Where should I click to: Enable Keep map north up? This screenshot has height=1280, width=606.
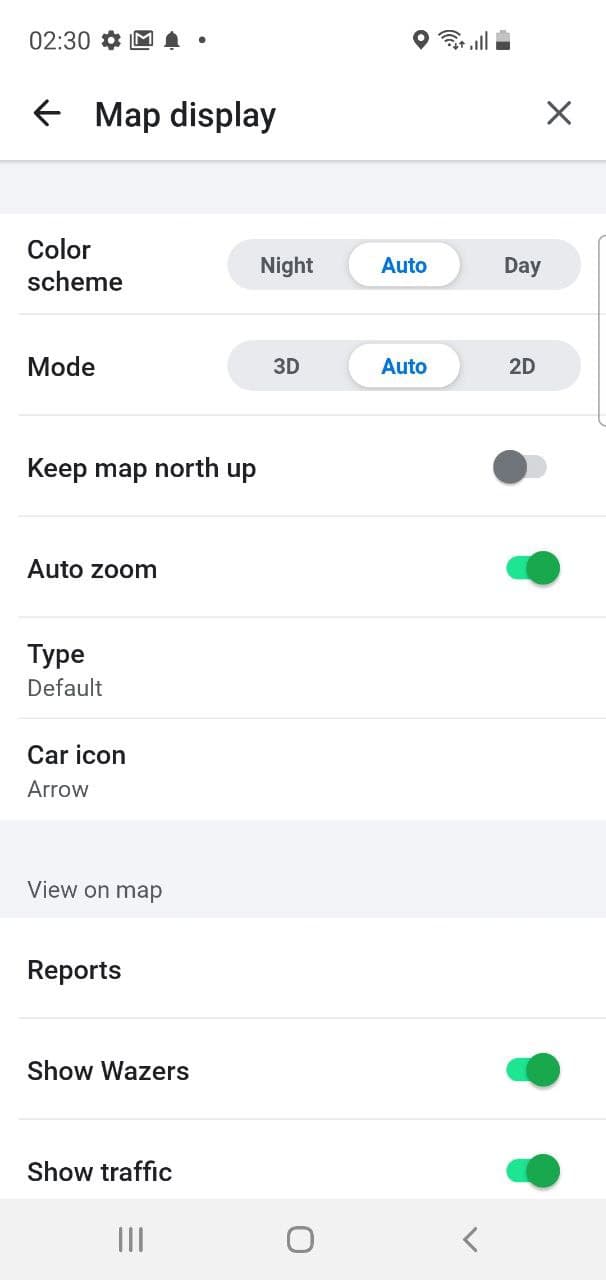(520, 467)
